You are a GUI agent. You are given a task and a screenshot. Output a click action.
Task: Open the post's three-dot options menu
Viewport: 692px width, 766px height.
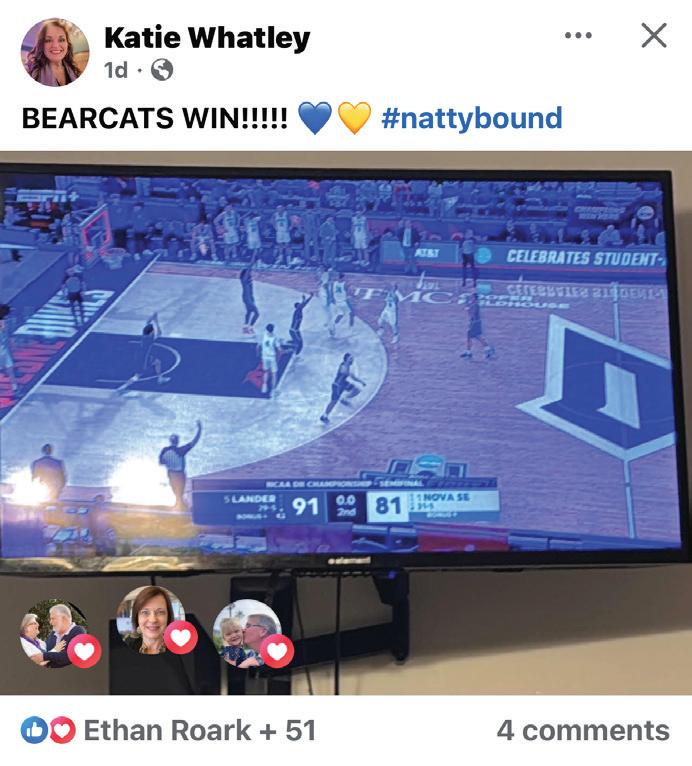(x=578, y=36)
